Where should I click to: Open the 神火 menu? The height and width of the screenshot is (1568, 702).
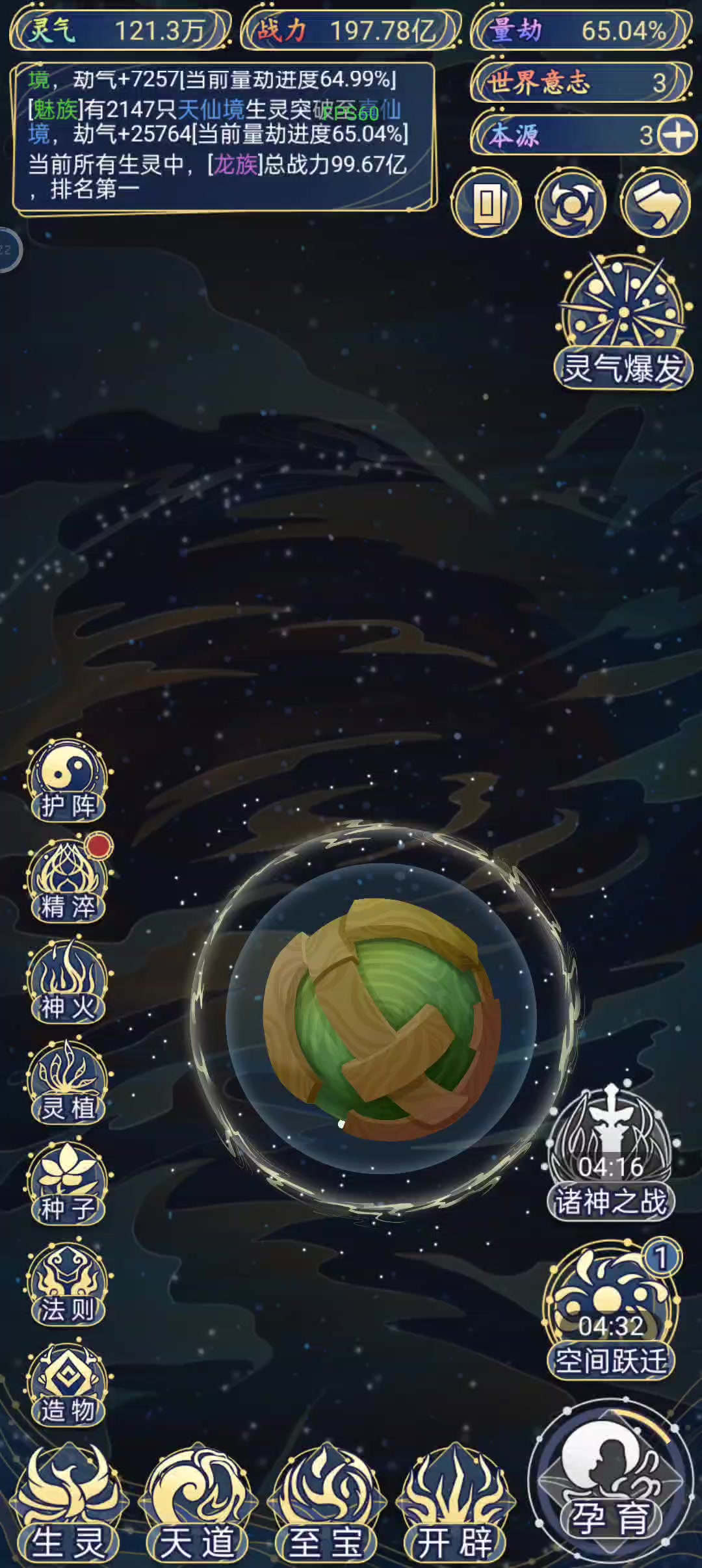point(68,980)
